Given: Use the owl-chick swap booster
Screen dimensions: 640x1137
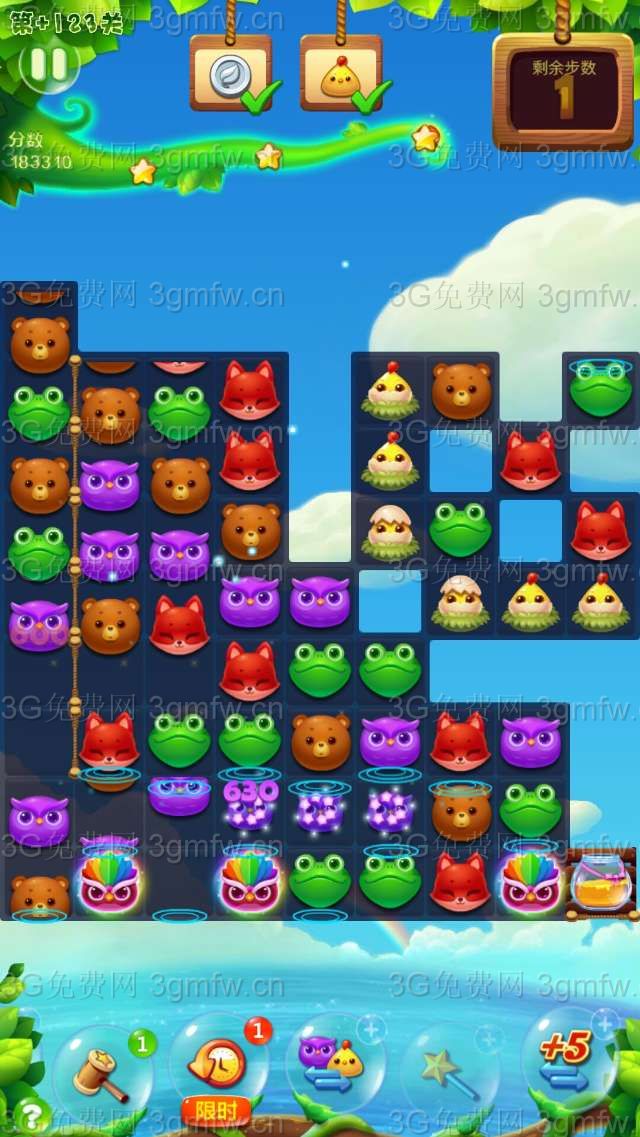Looking at the screenshot, I should tap(335, 1066).
